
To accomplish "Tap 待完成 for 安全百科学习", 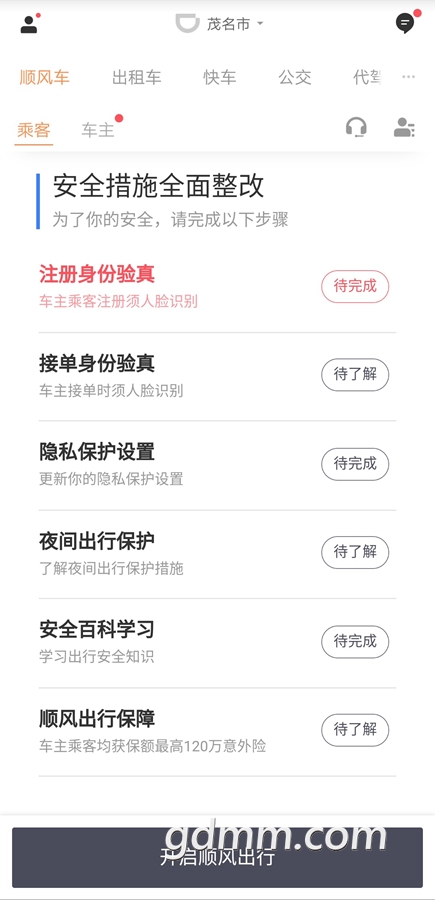I will click(x=355, y=642).
